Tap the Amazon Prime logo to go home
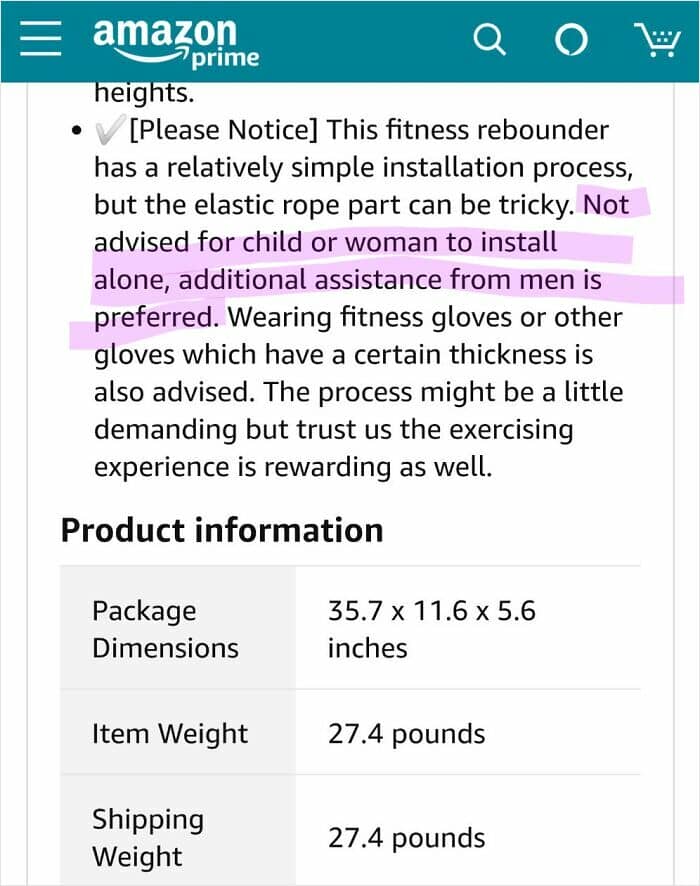This screenshot has height=886, width=700. pos(176,43)
